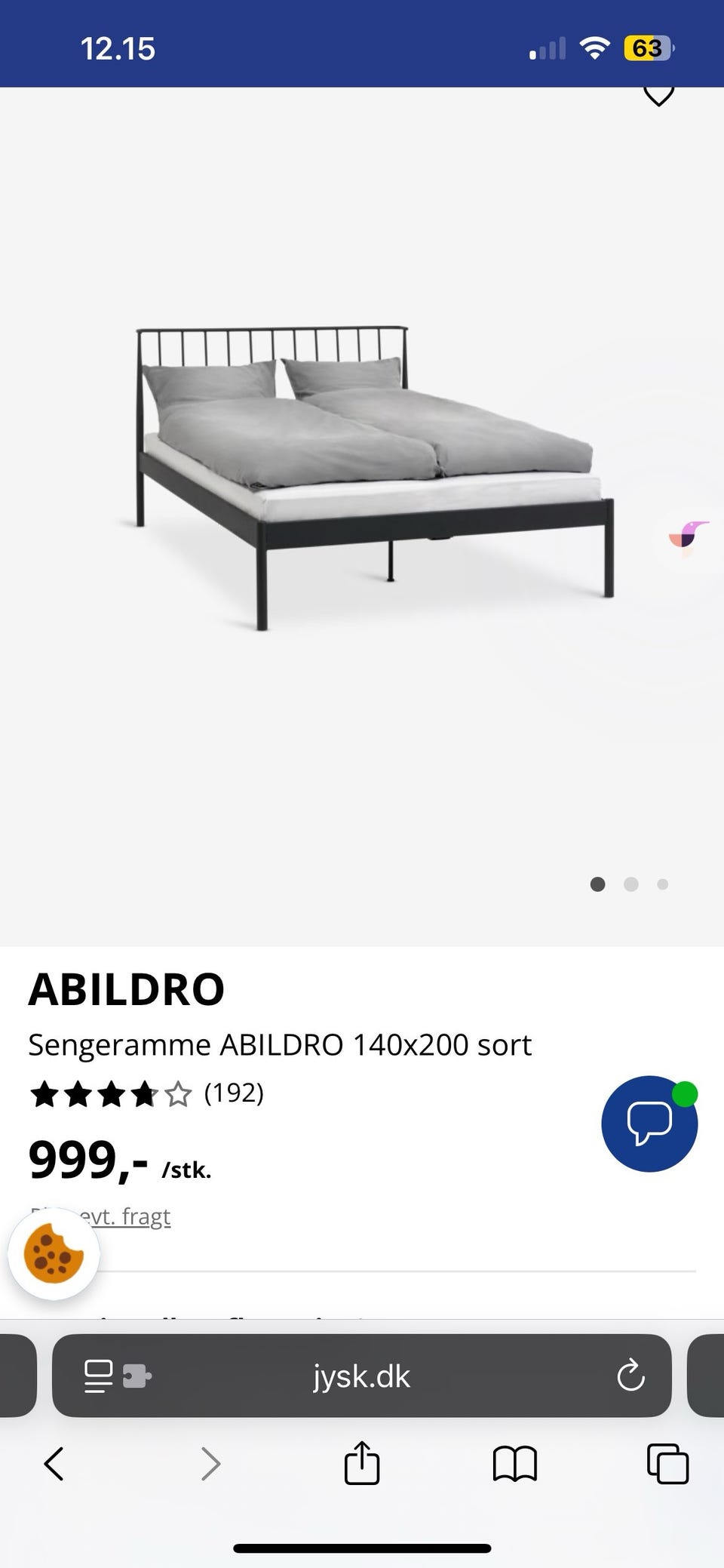Reload the jysk.dk page

(630, 1376)
